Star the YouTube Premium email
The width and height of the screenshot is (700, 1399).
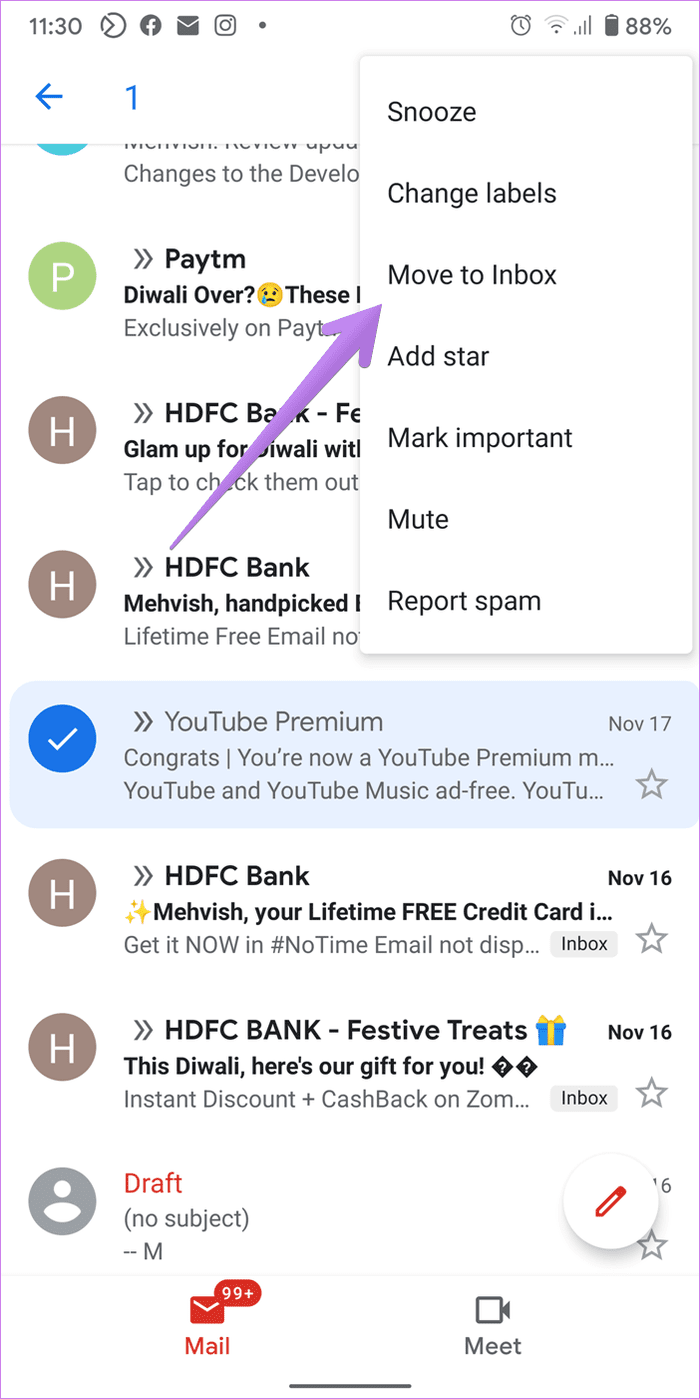pos(652,785)
